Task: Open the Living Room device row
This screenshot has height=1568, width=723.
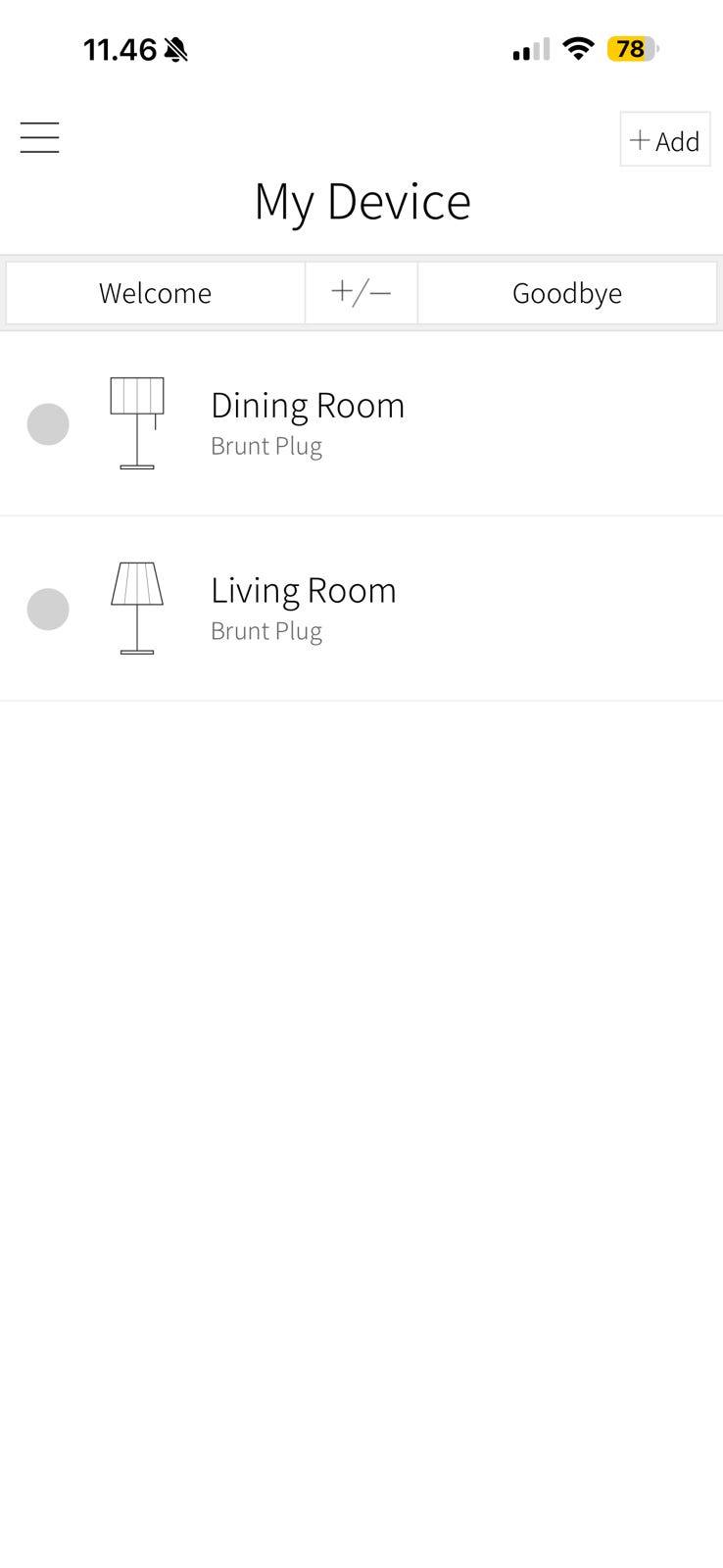Action: click(361, 609)
